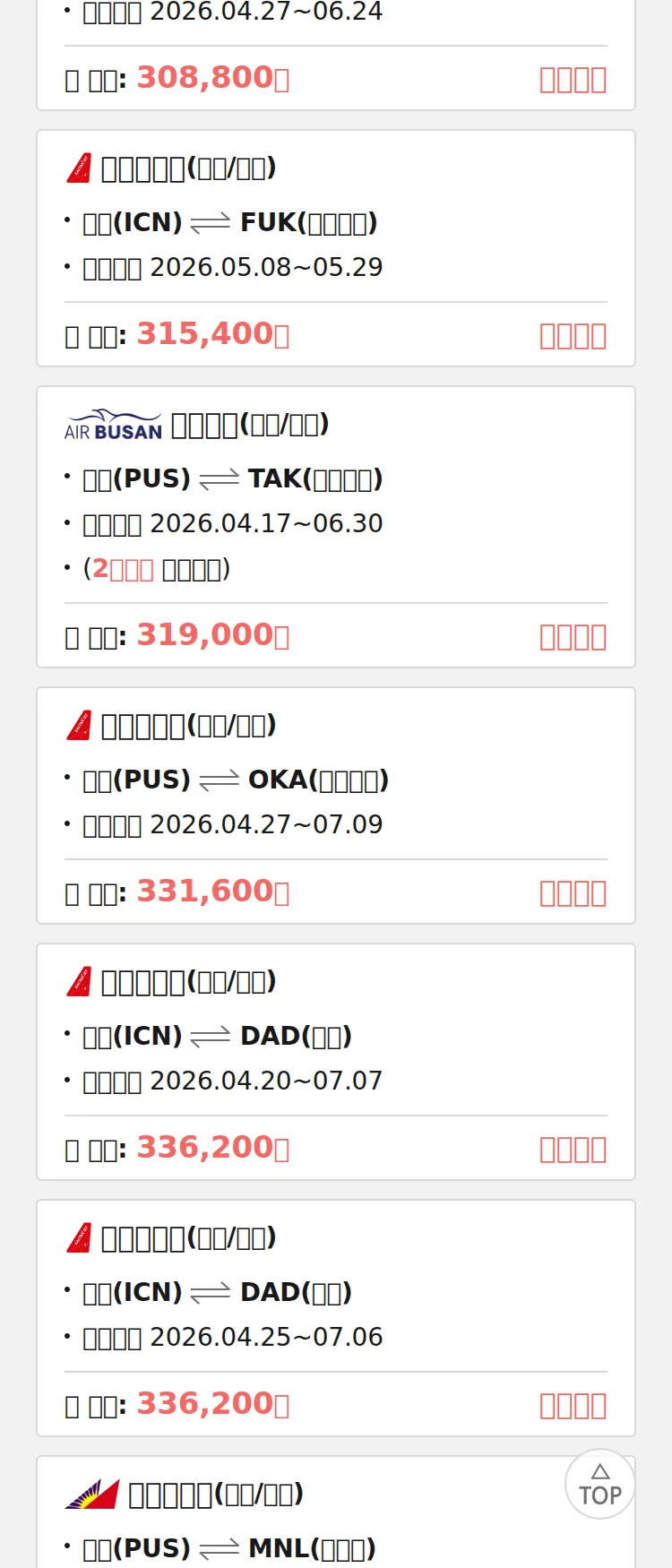Tap link on the DAD 04.20~07.07 card
The height and width of the screenshot is (1568, 672).
pos(573,1150)
